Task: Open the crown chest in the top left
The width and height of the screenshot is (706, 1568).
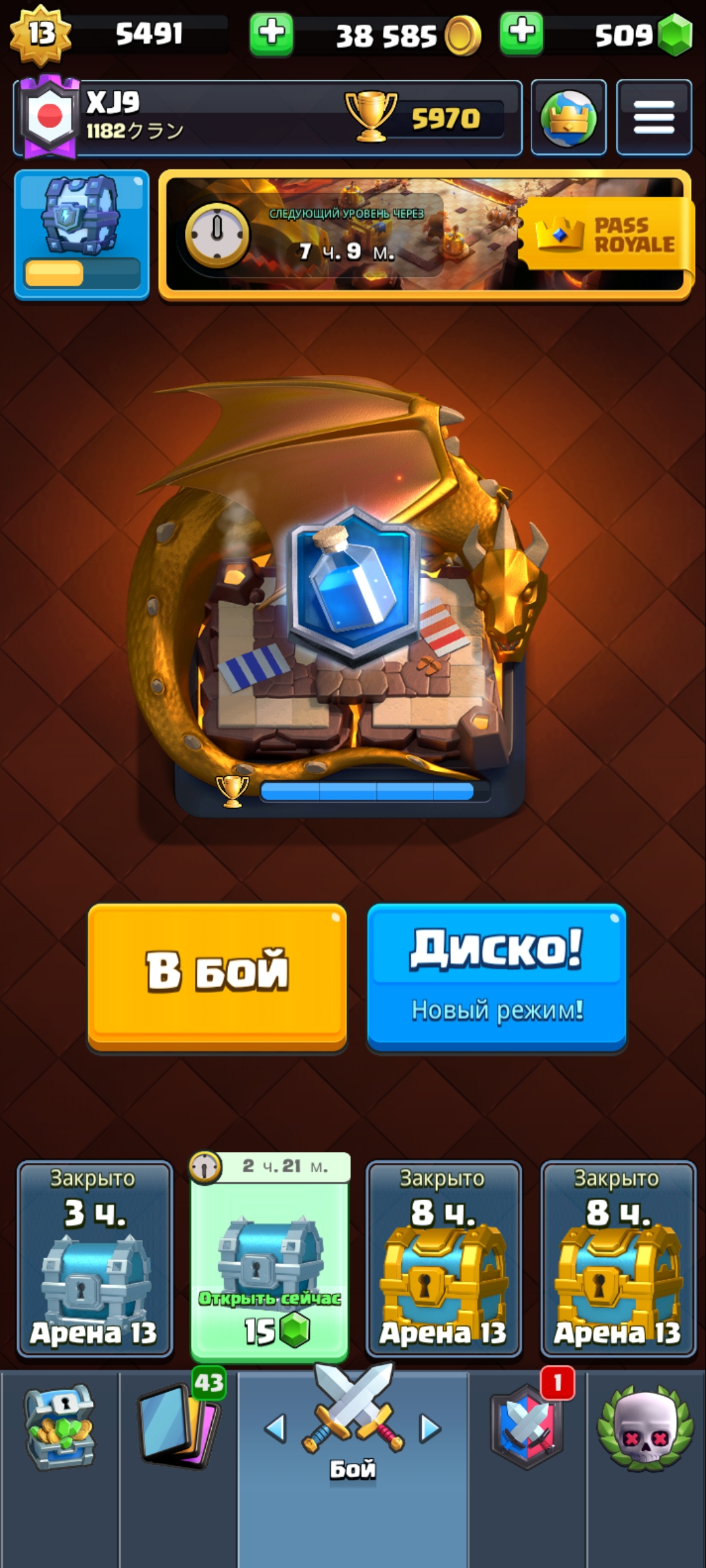Action: click(82, 234)
